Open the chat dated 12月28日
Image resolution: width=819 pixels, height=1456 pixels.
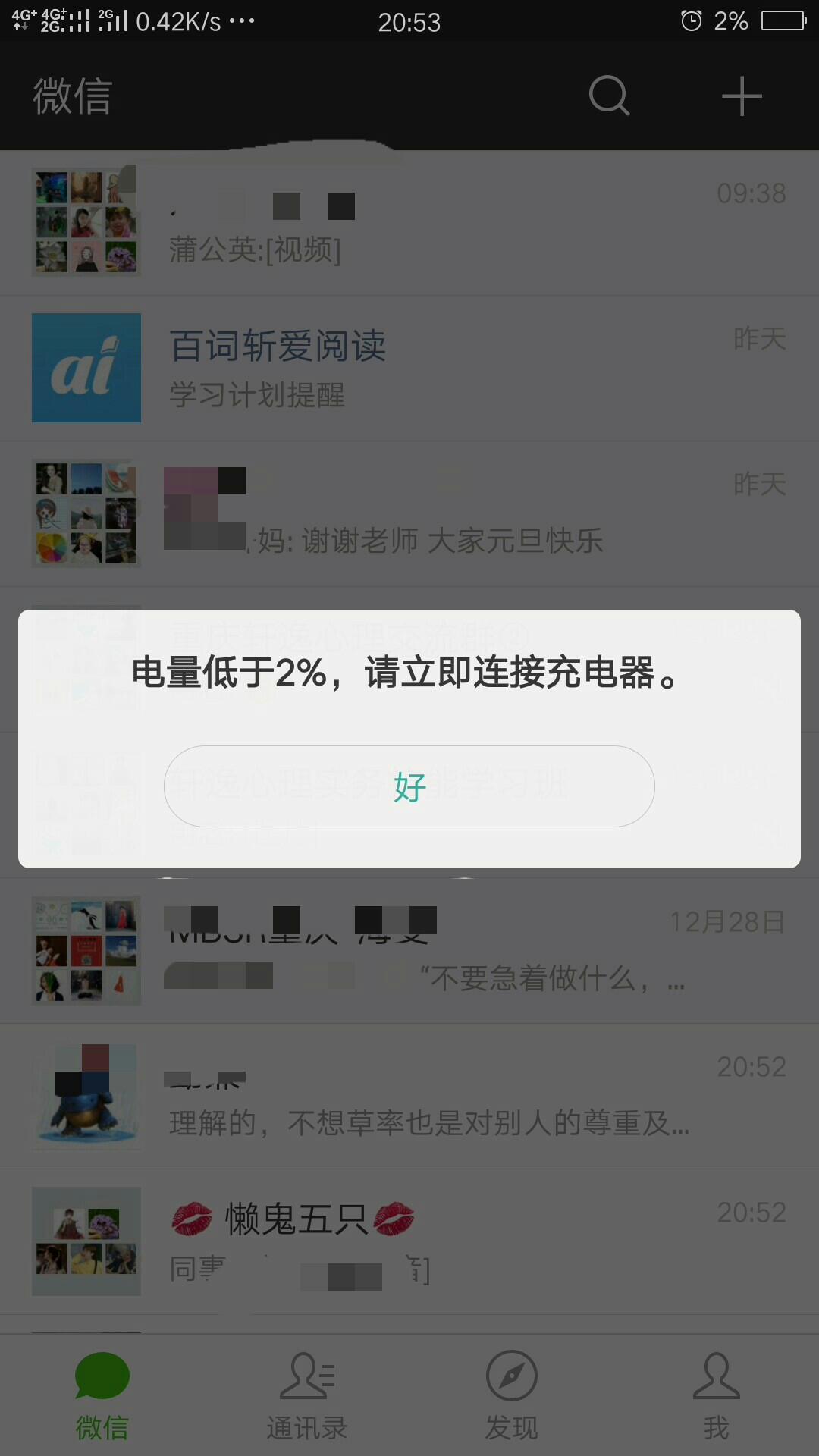pos(409,951)
